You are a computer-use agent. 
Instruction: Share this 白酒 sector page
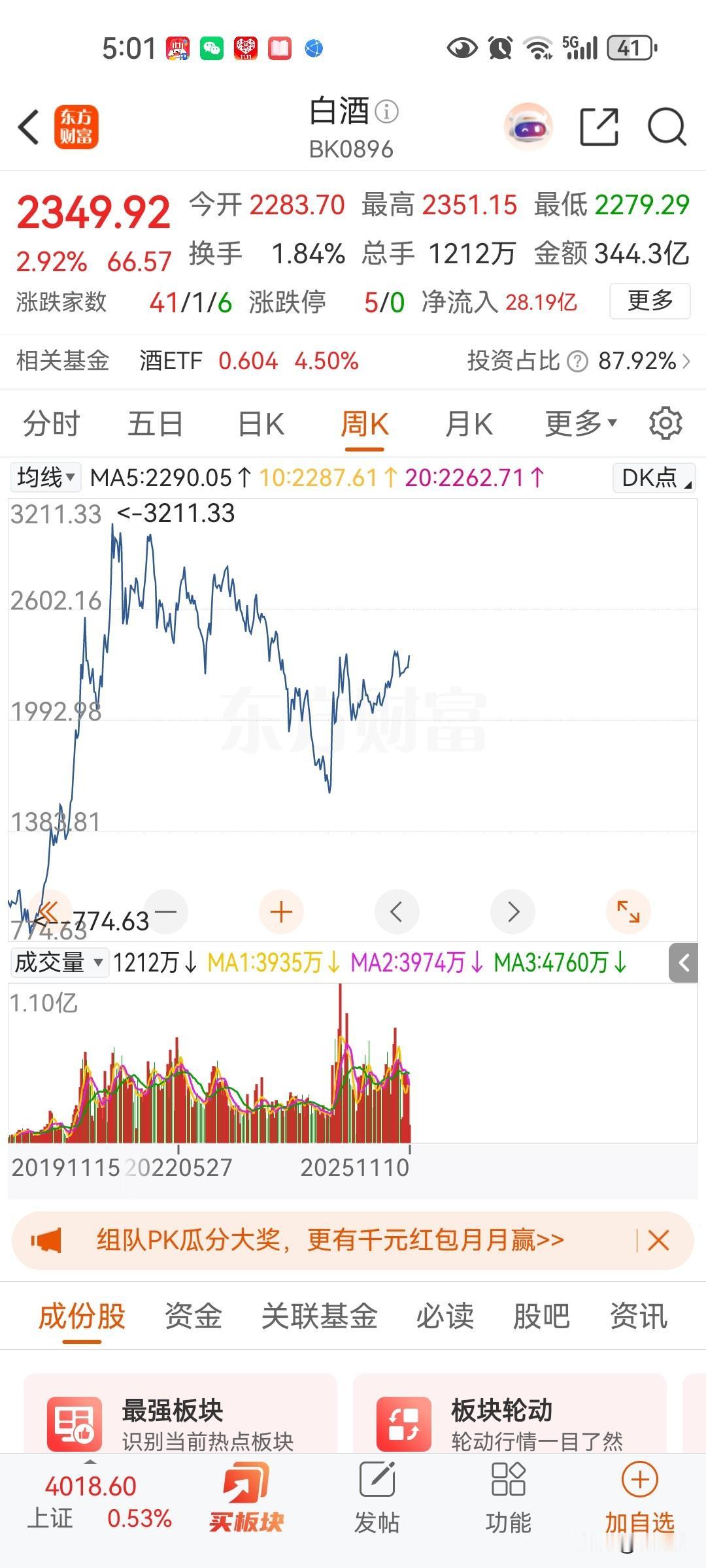click(x=599, y=127)
